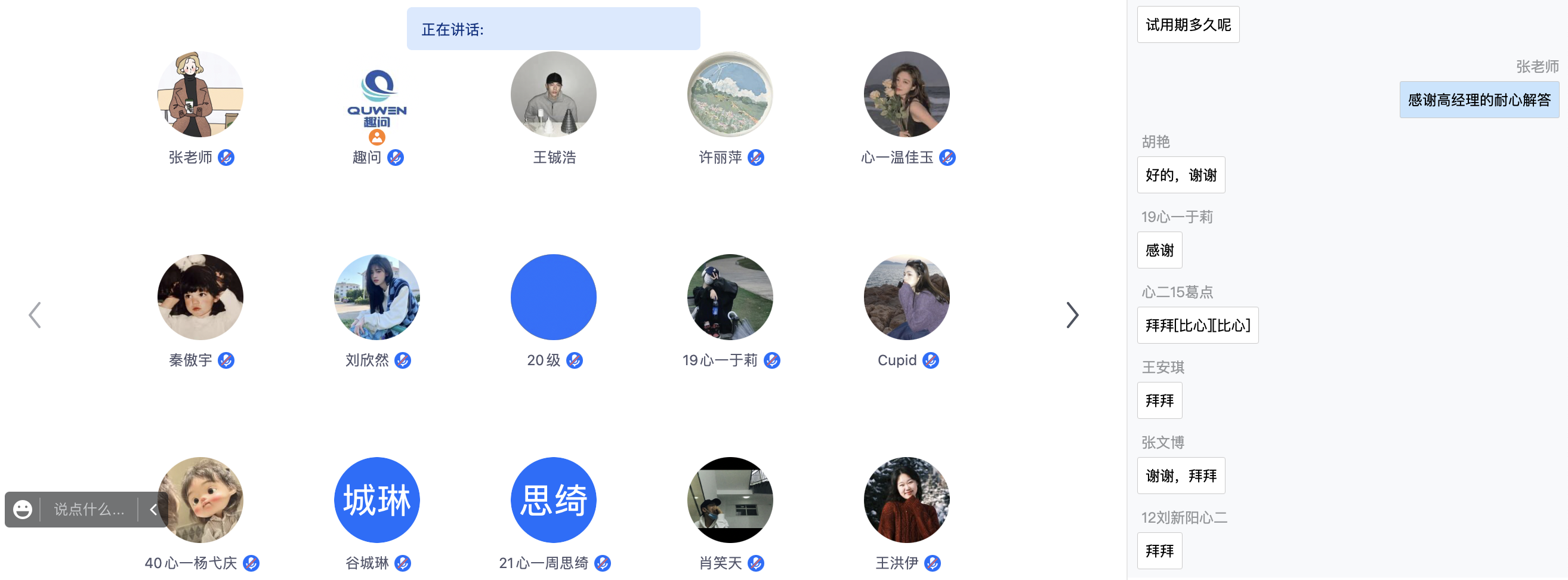Viewport: 1568px width, 580px height.
Task: Select participant 许丽萍
Action: point(730,94)
